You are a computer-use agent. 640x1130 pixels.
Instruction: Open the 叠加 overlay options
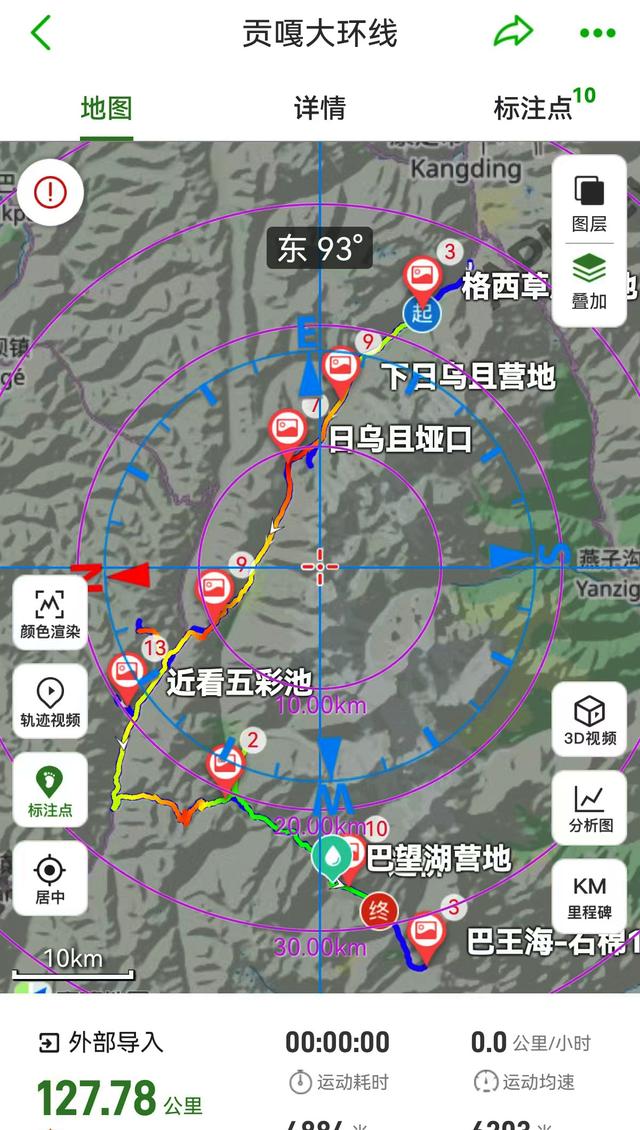[589, 281]
